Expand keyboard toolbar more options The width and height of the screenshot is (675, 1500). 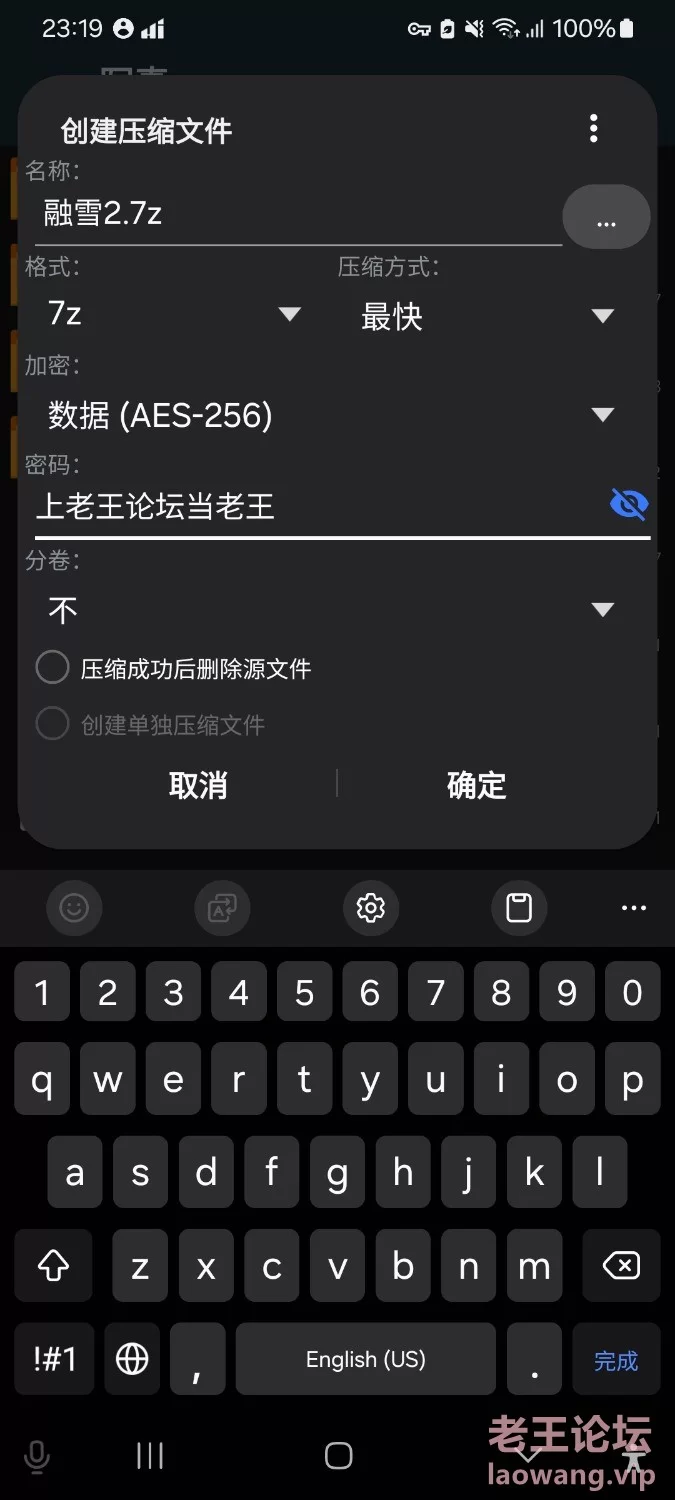tap(634, 908)
